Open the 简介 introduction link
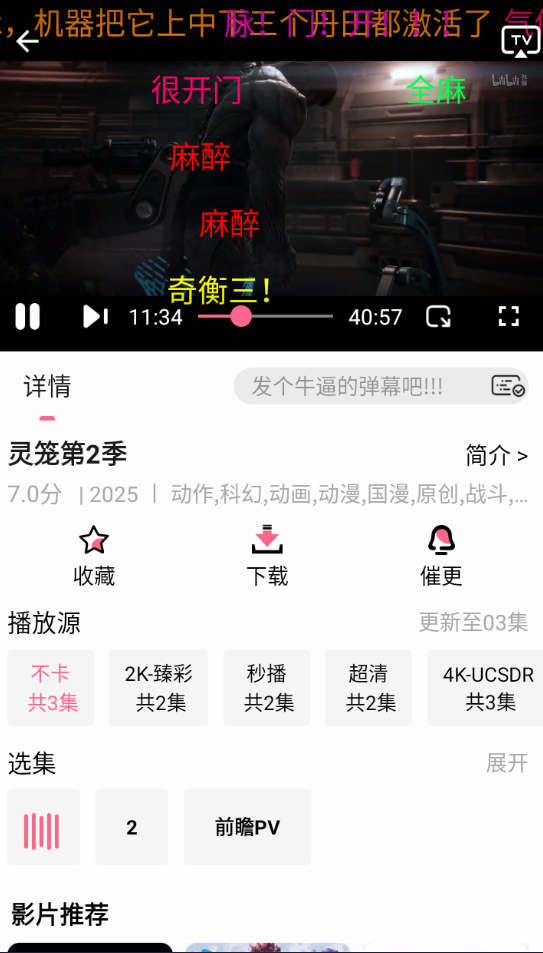543x953 pixels. [496, 455]
